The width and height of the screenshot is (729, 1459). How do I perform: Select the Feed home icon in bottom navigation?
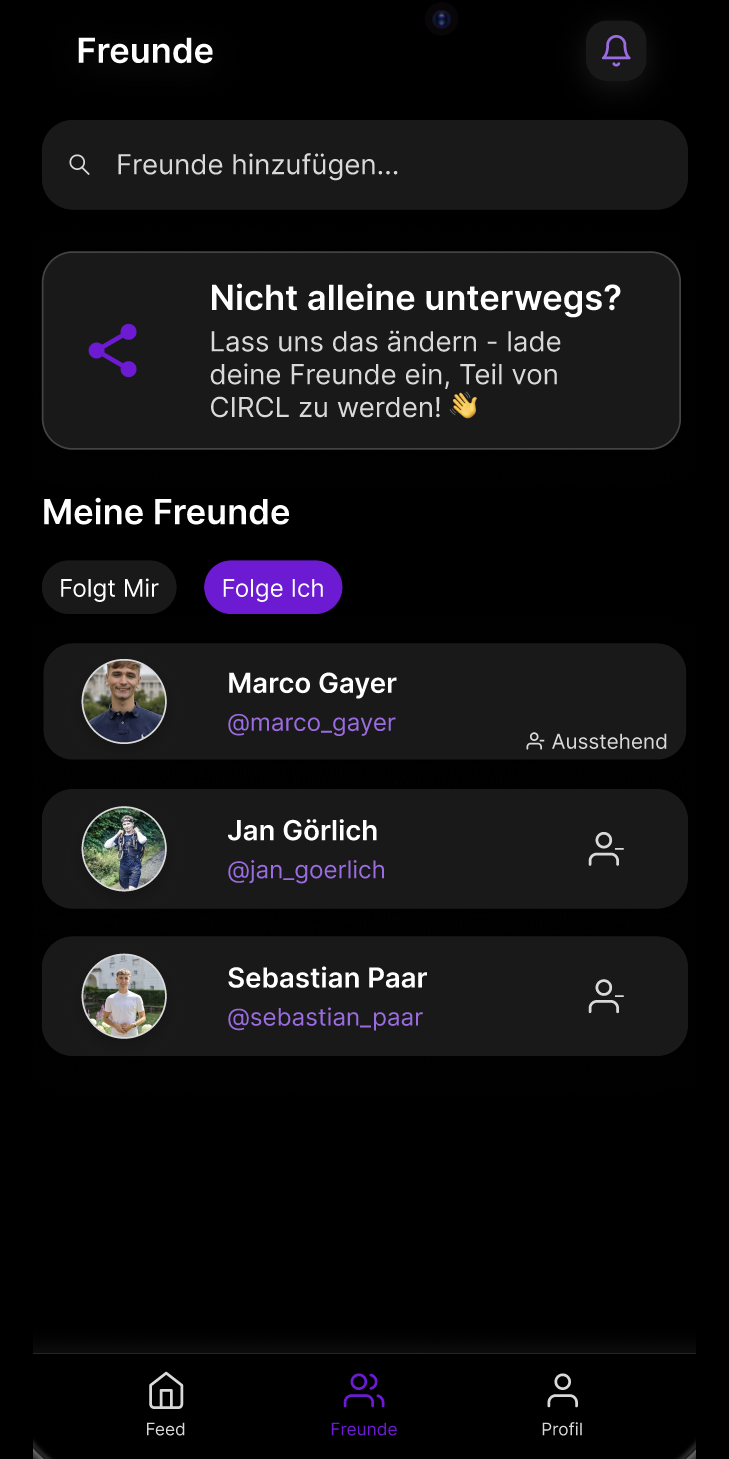click(x=165, y=1390)
